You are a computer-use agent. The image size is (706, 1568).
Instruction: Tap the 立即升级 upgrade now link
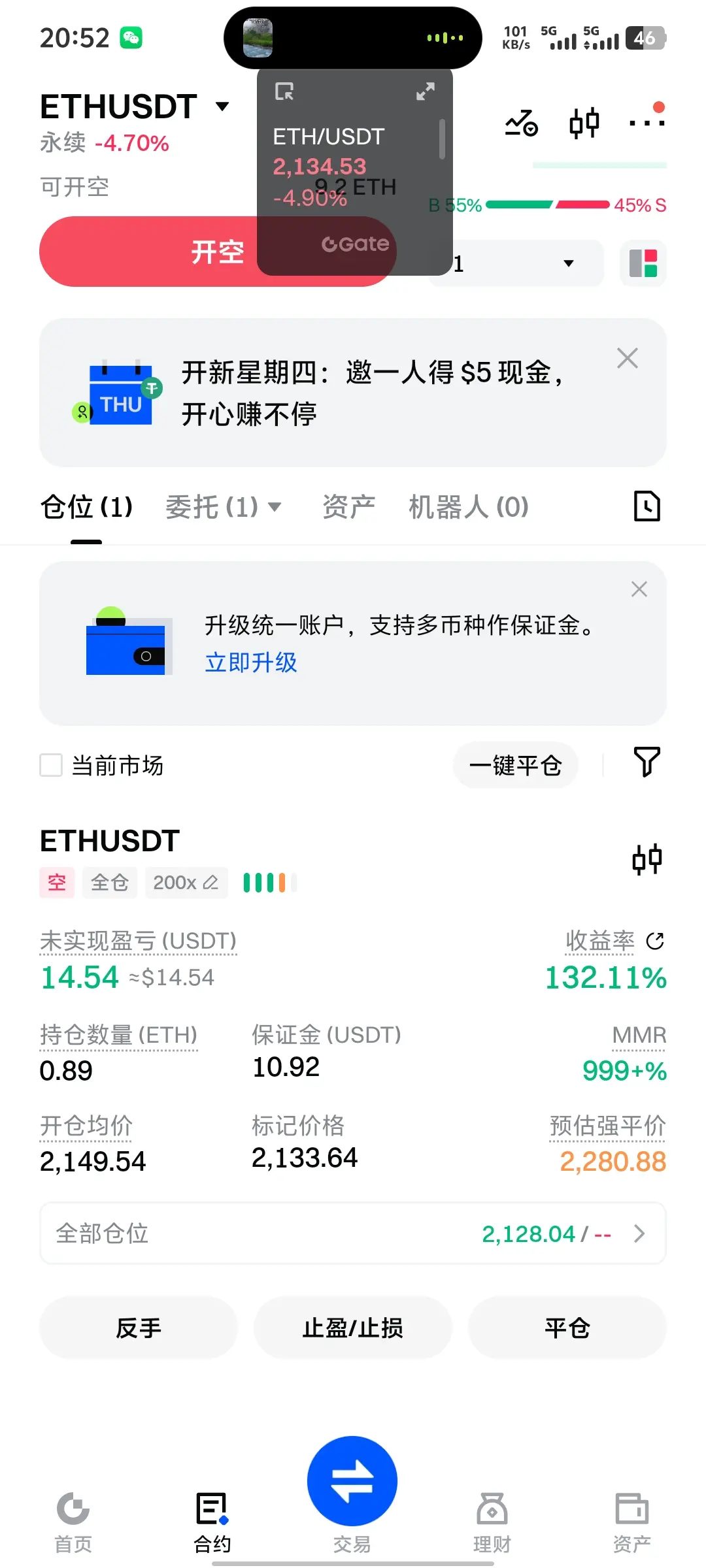coord(251,662)
